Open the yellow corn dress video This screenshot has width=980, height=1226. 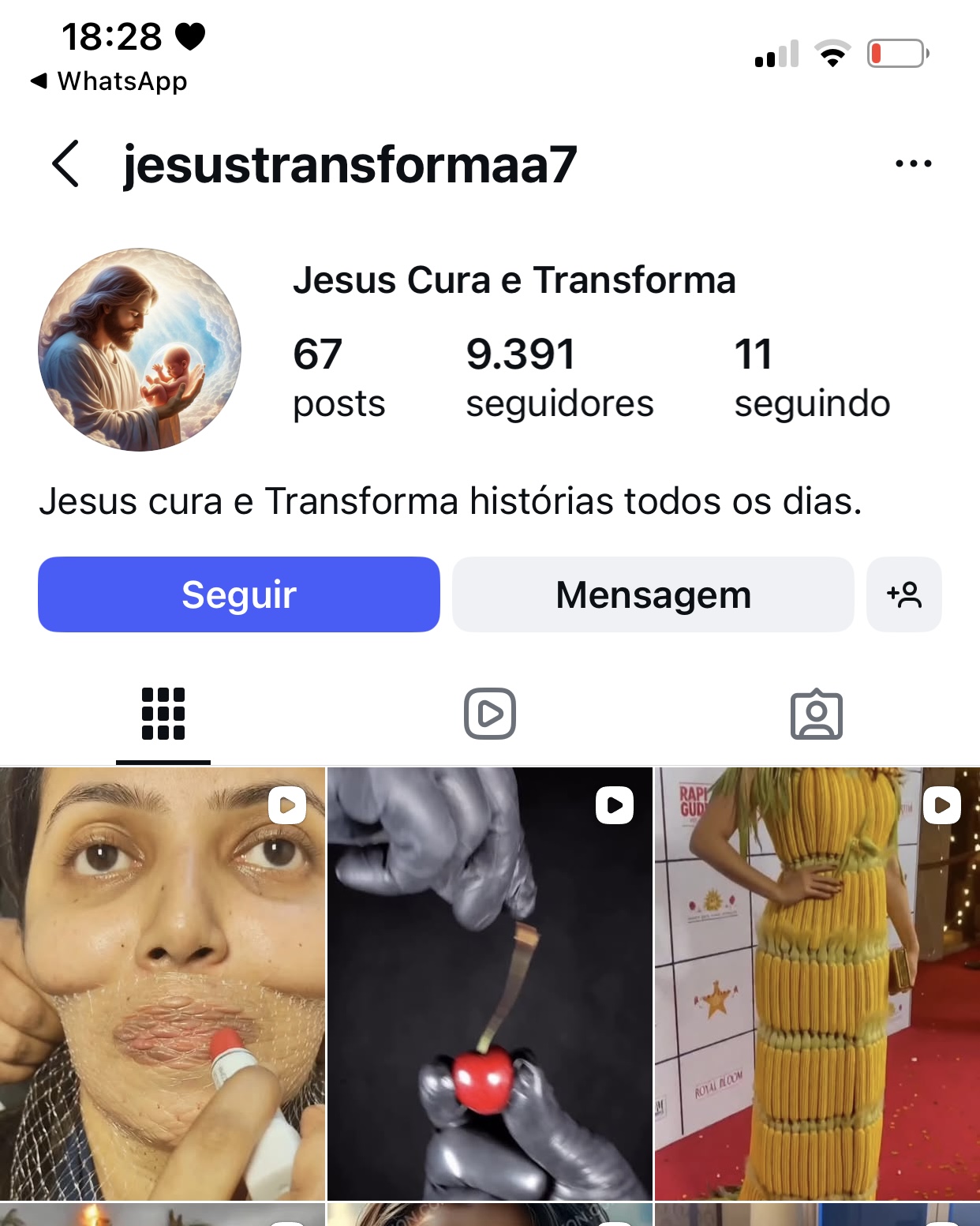point(817,983)
